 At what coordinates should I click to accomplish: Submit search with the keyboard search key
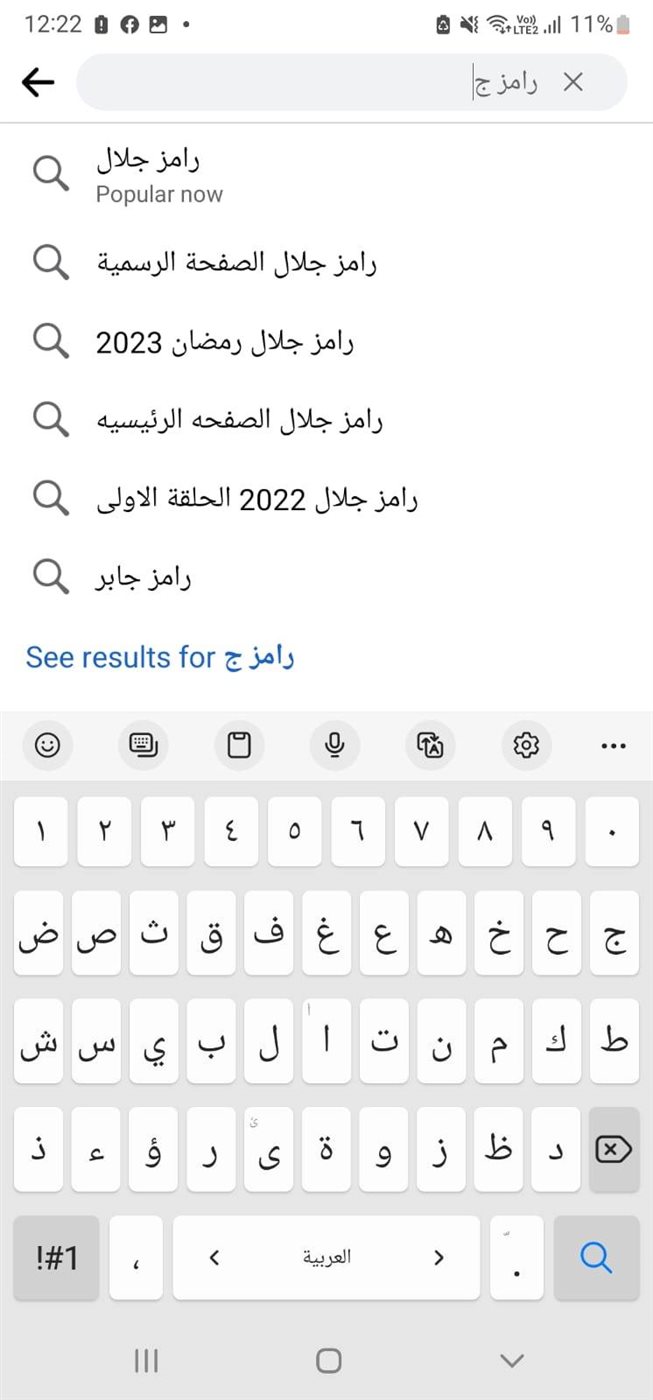[596, 1258]
